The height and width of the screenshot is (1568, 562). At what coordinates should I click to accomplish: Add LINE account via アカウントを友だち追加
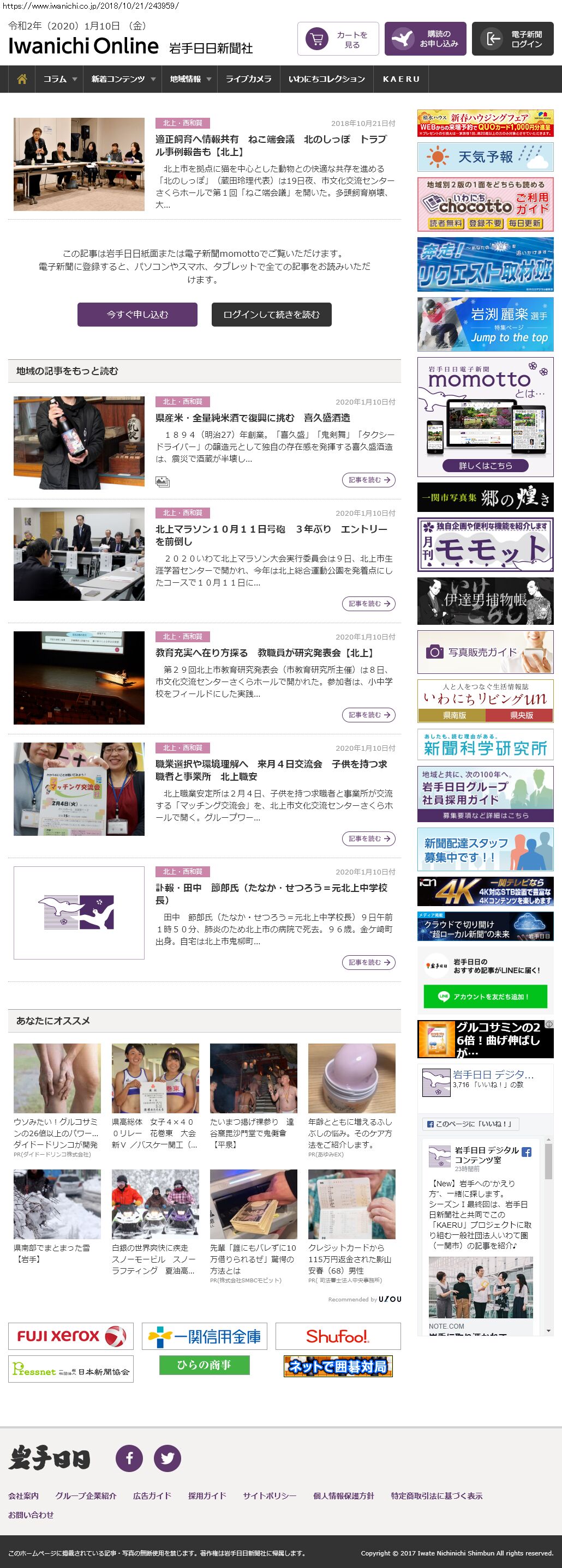[485, 997]
